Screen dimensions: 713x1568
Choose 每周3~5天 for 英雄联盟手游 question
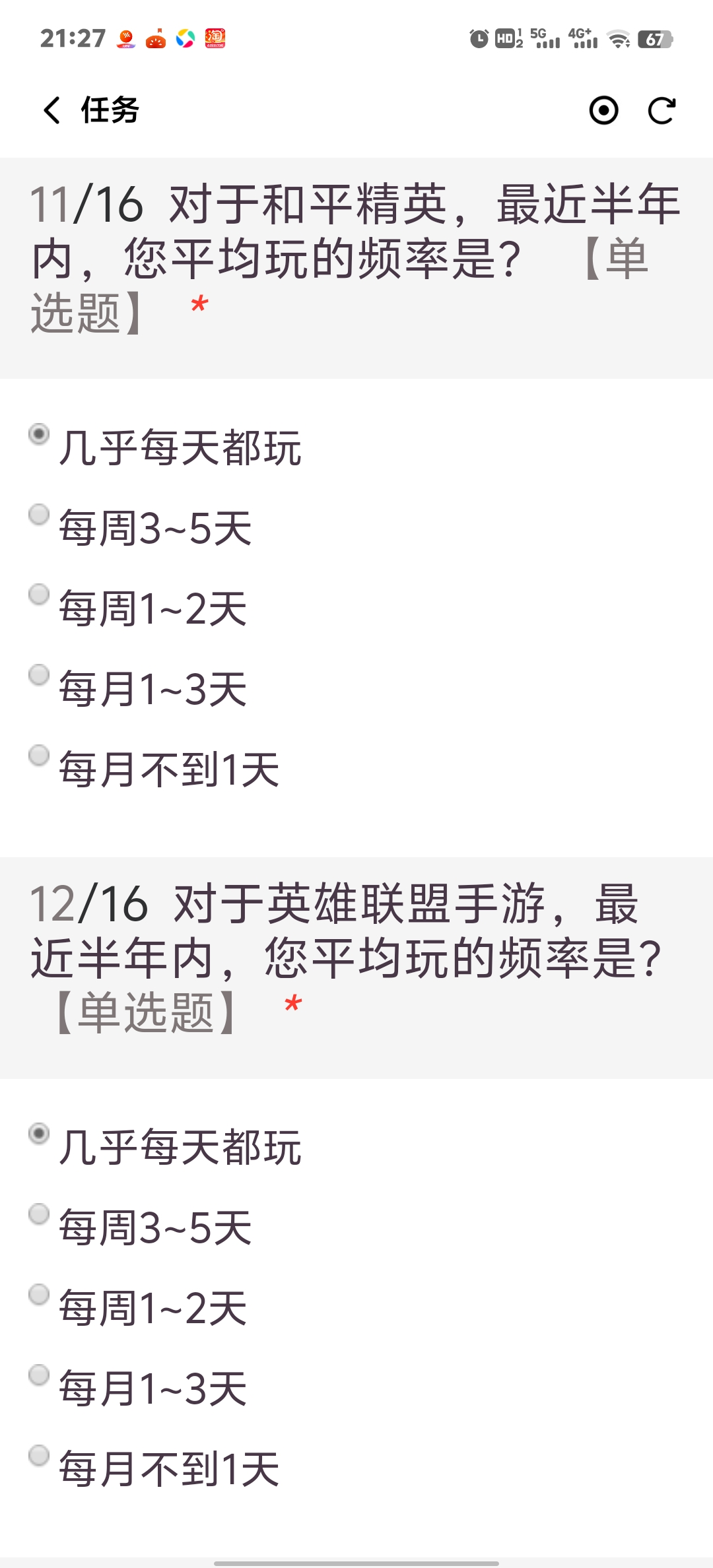click(40, 1214)
